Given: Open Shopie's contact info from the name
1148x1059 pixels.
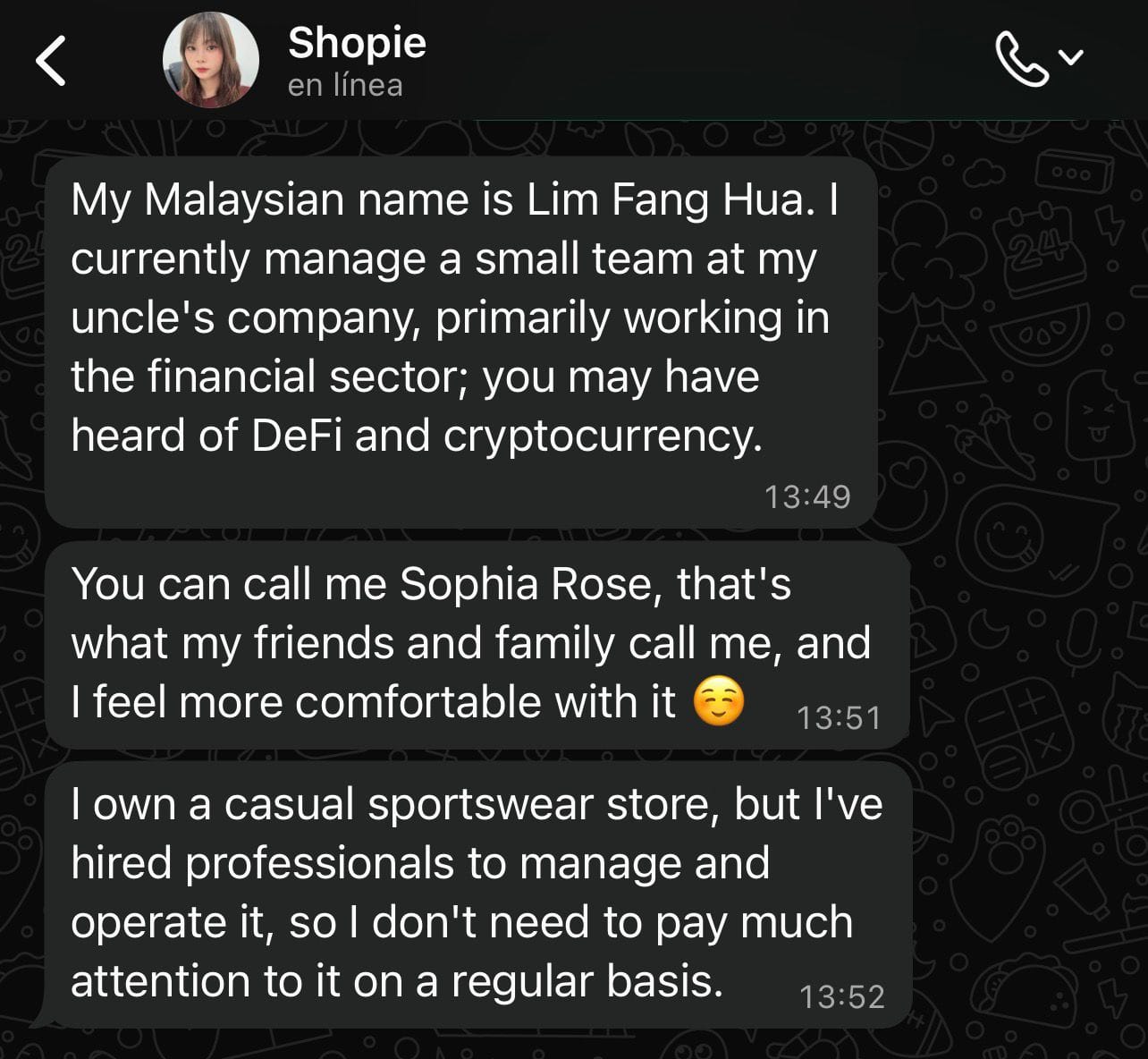Looking at the screenshot, I should [x=357, y=43].
